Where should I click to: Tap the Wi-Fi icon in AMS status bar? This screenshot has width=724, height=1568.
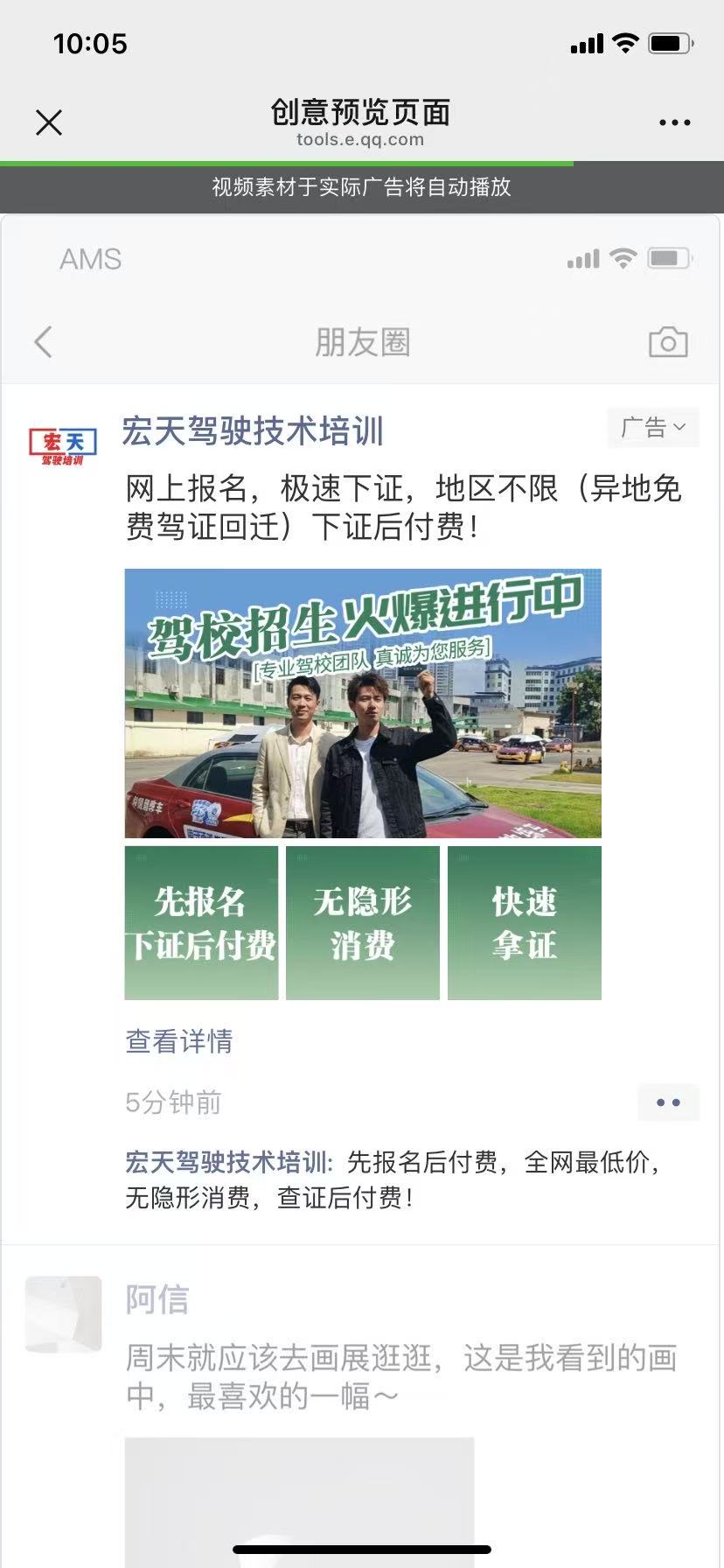point(623,258)
